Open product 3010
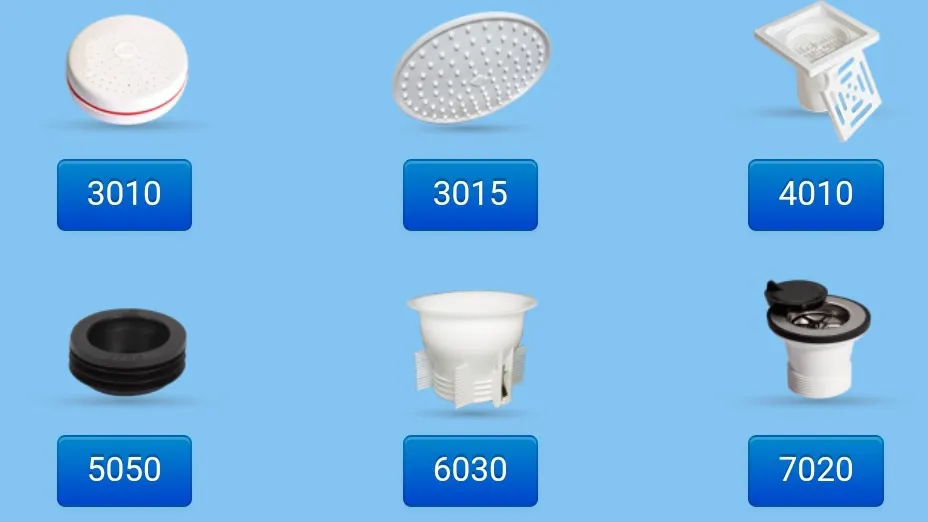 [124, 195]
